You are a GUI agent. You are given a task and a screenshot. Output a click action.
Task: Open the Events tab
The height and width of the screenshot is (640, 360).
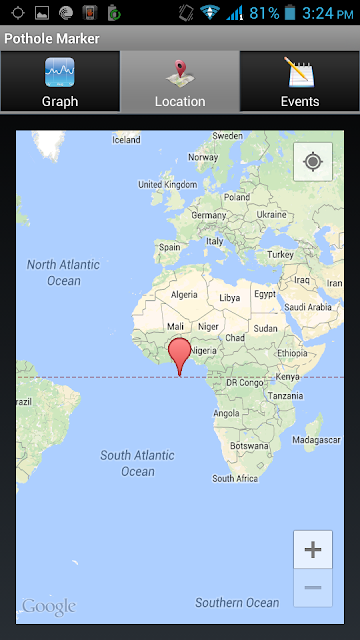point(300,81)
